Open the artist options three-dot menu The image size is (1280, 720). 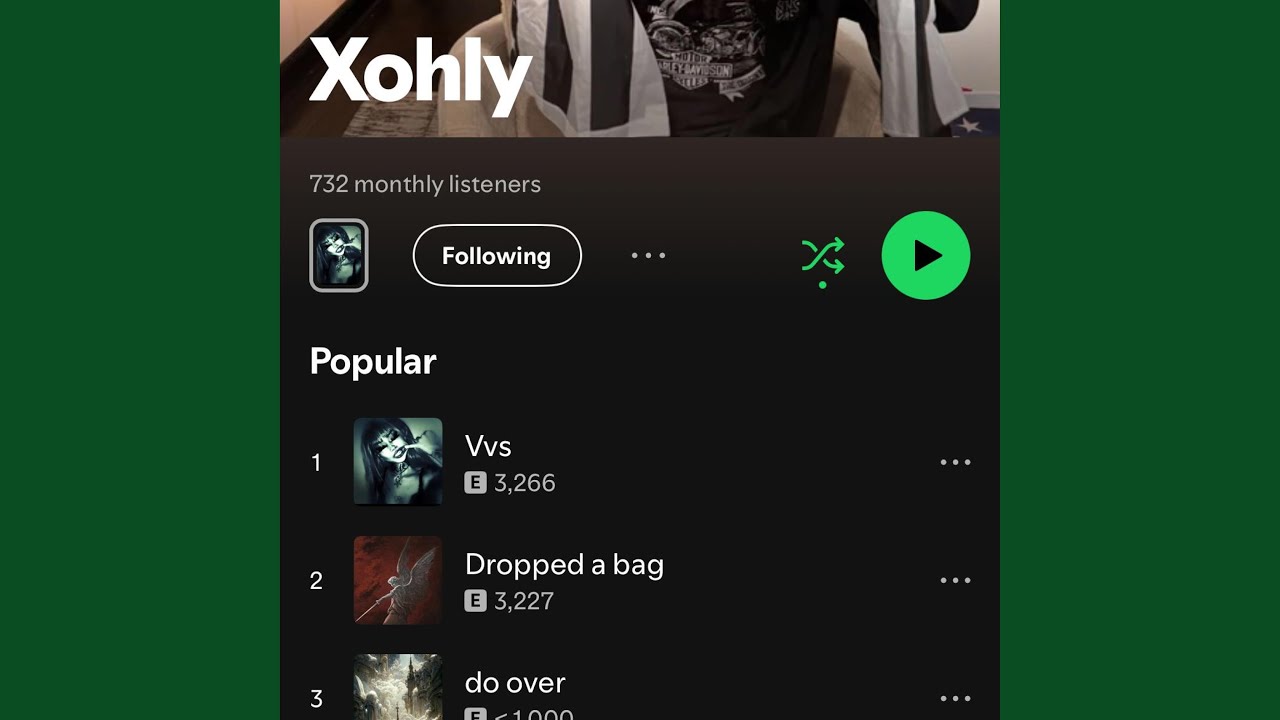click(648, 256)
